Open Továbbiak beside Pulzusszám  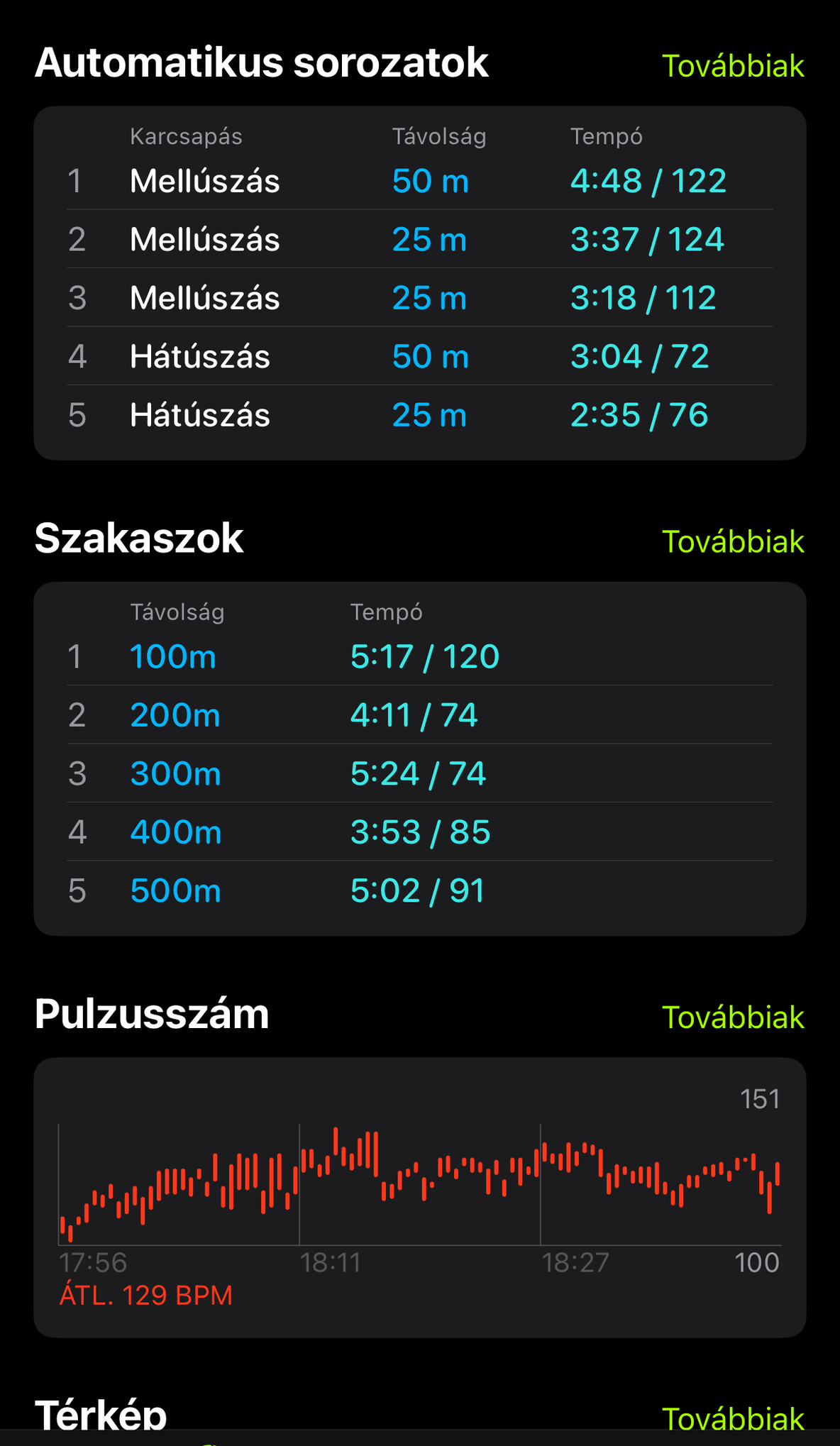733,1017
